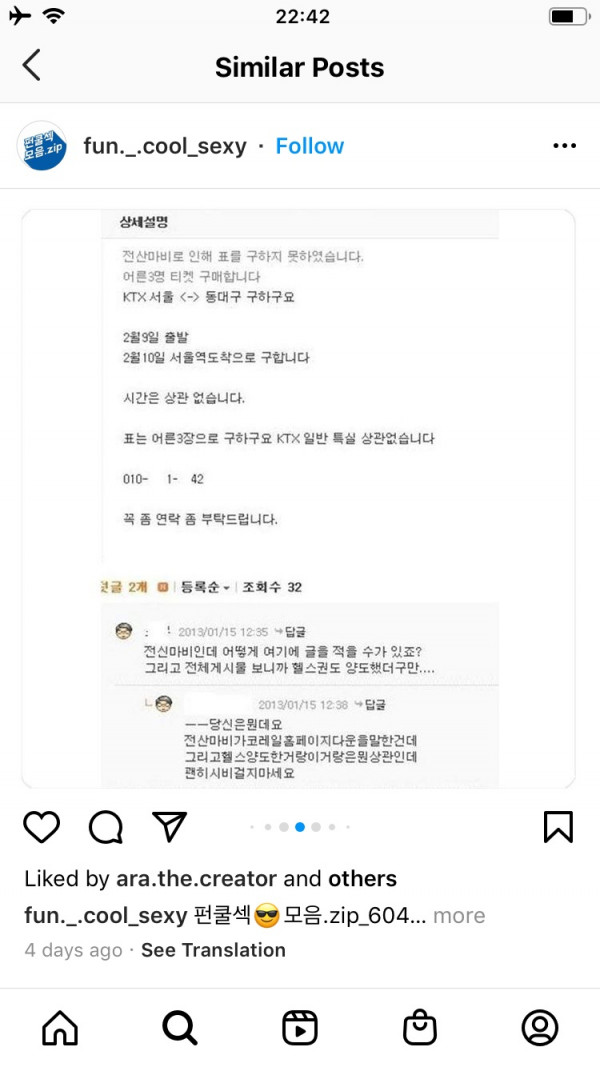600x1067 pixels.
Task: Open the Shop tab
Action: 419,1027
